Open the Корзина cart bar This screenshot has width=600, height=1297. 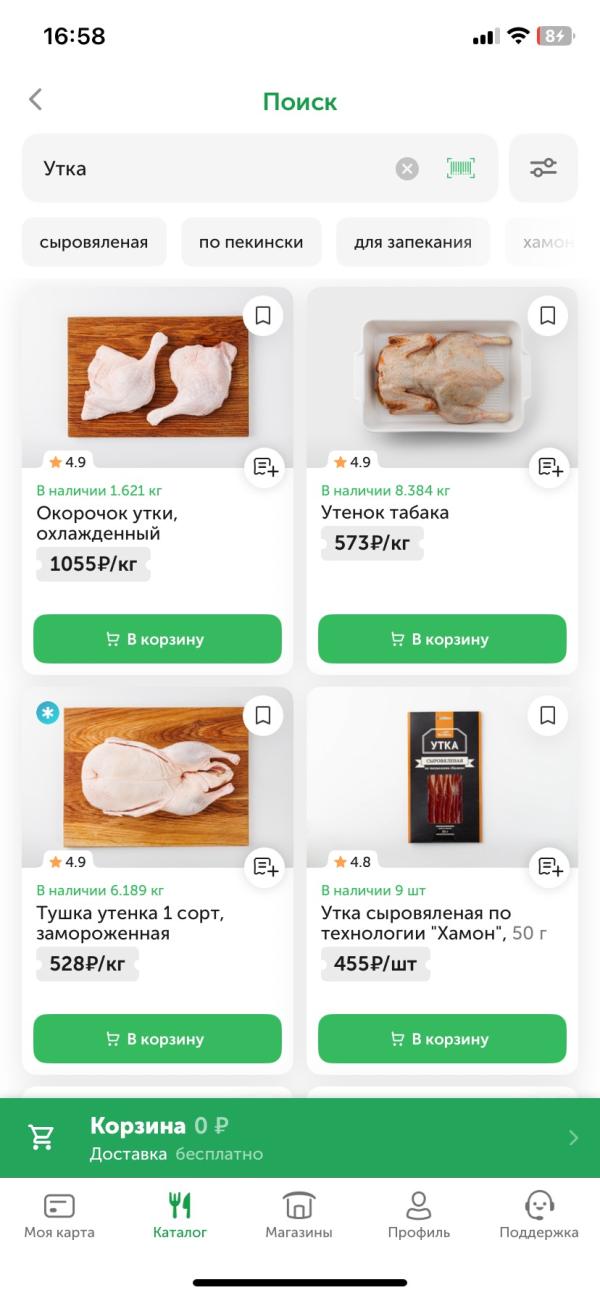[x=300, y=1138]
